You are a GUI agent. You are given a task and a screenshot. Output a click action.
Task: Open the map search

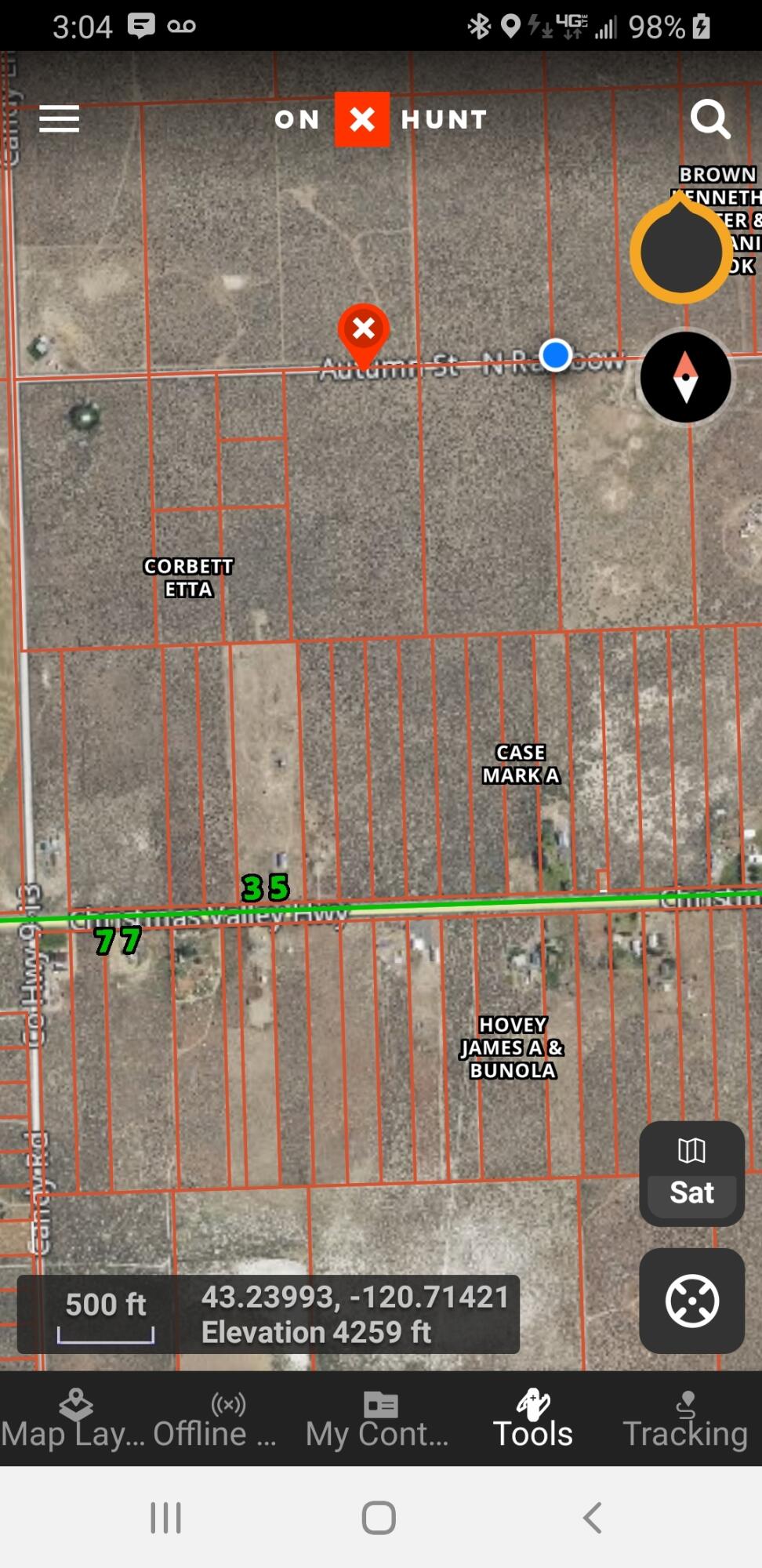pos(710,119)
